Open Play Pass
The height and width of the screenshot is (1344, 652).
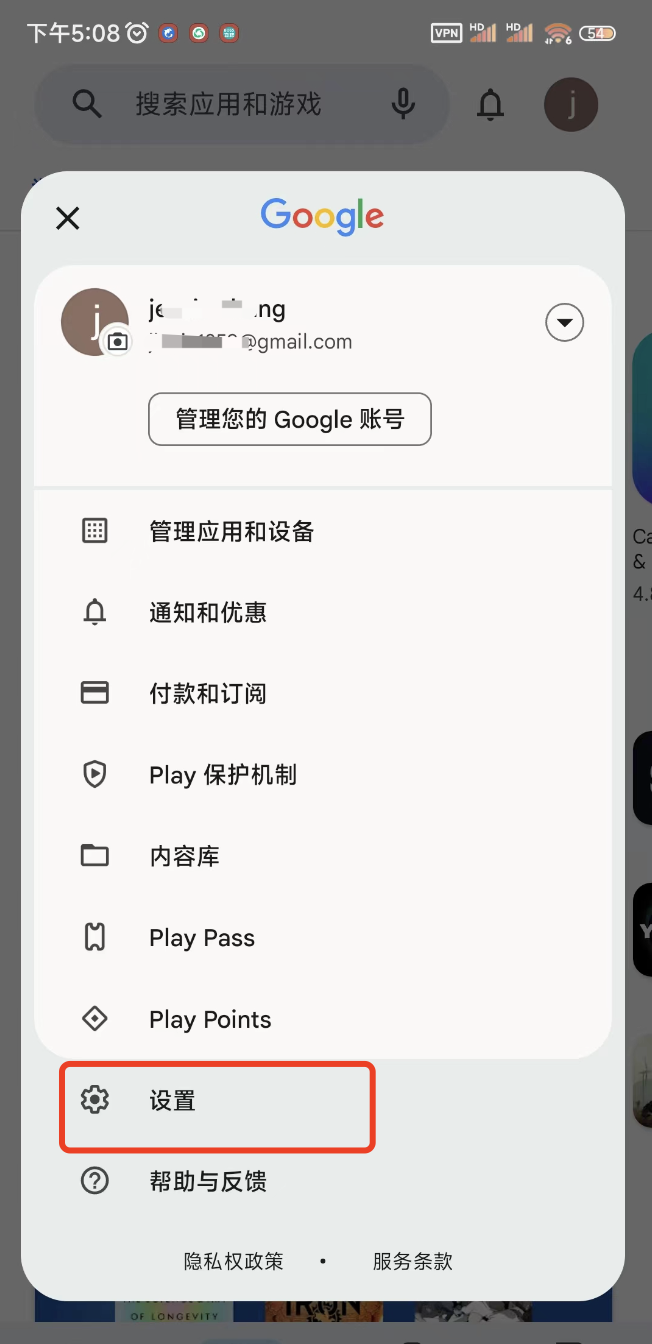pyautogui.click(x=323, y=938)
